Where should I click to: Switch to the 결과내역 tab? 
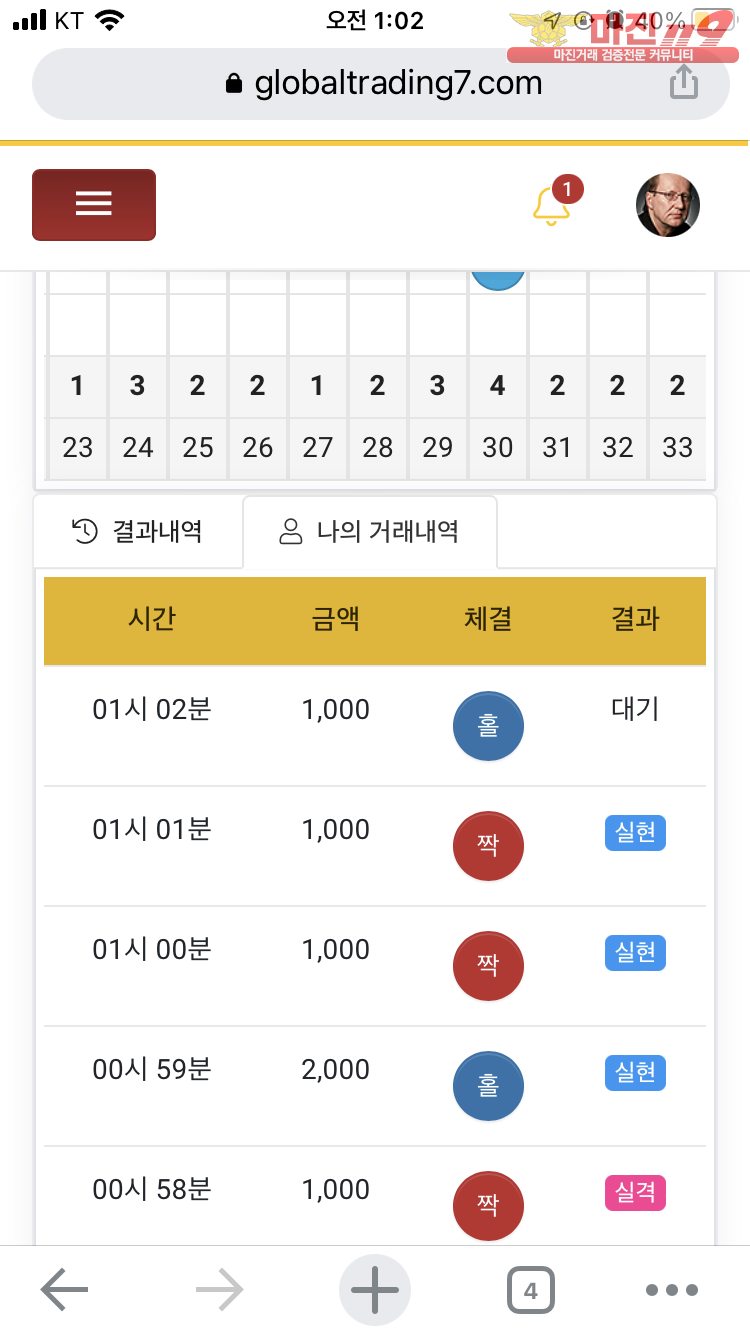pos(138,531)
